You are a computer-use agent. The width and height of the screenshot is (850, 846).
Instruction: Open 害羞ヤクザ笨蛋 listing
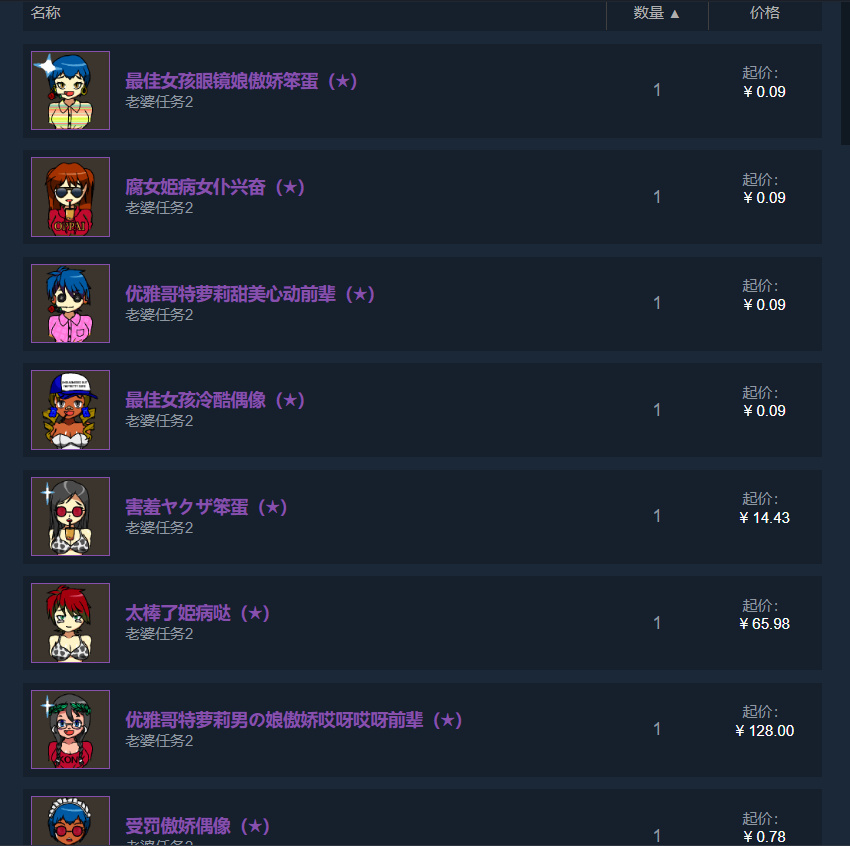pyautogui.click(x=206, y=507)
